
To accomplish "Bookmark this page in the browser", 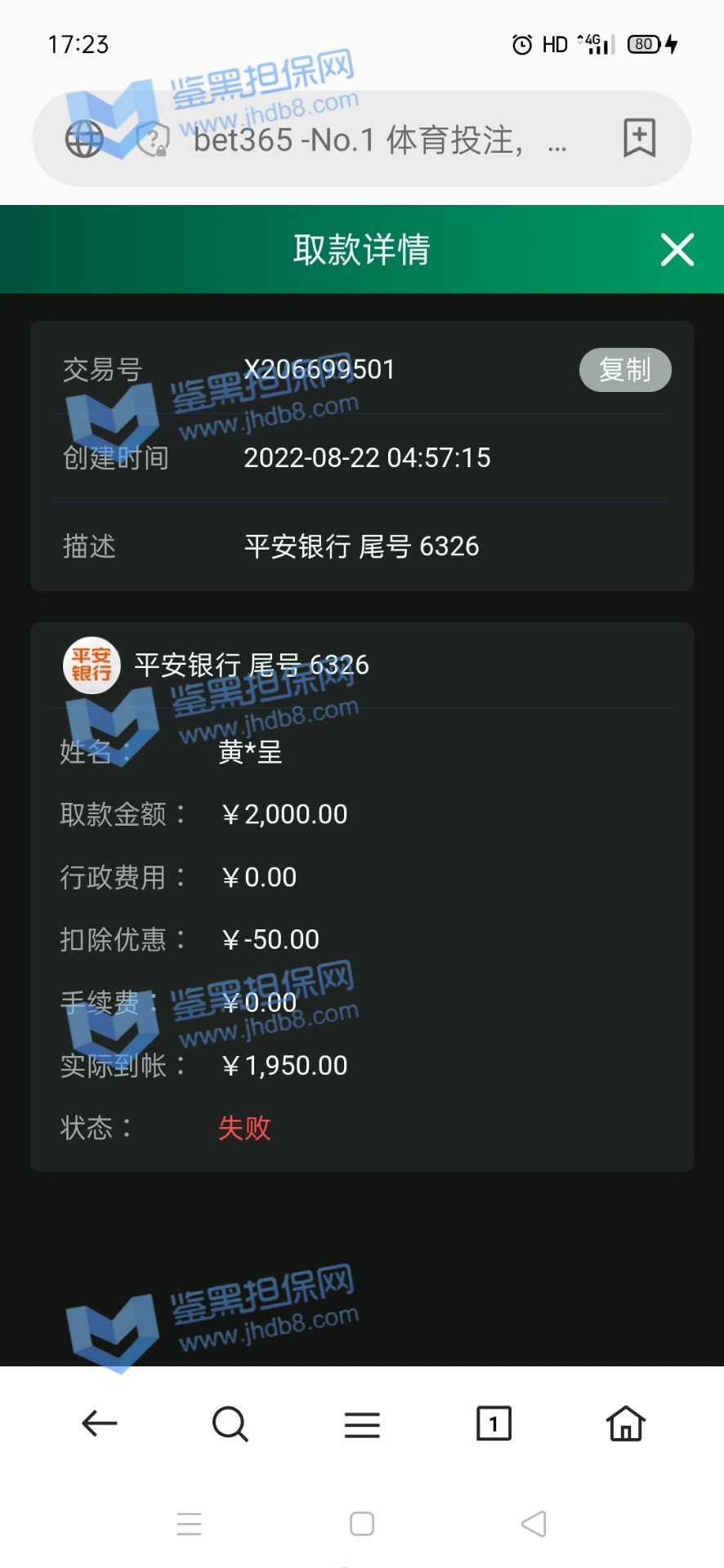I will pyautogui.click(x=639, y=138).
